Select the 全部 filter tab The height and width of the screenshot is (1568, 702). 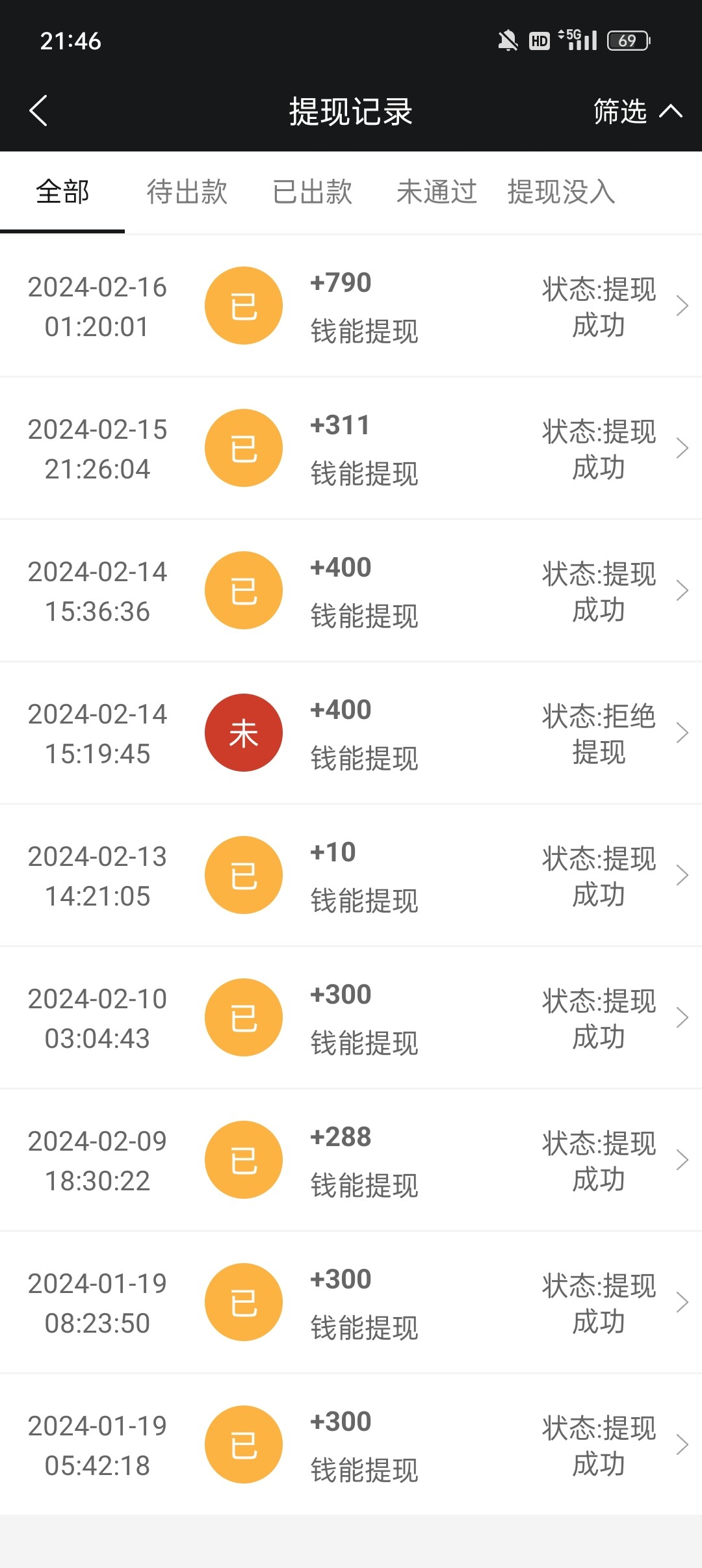point(62,192)
